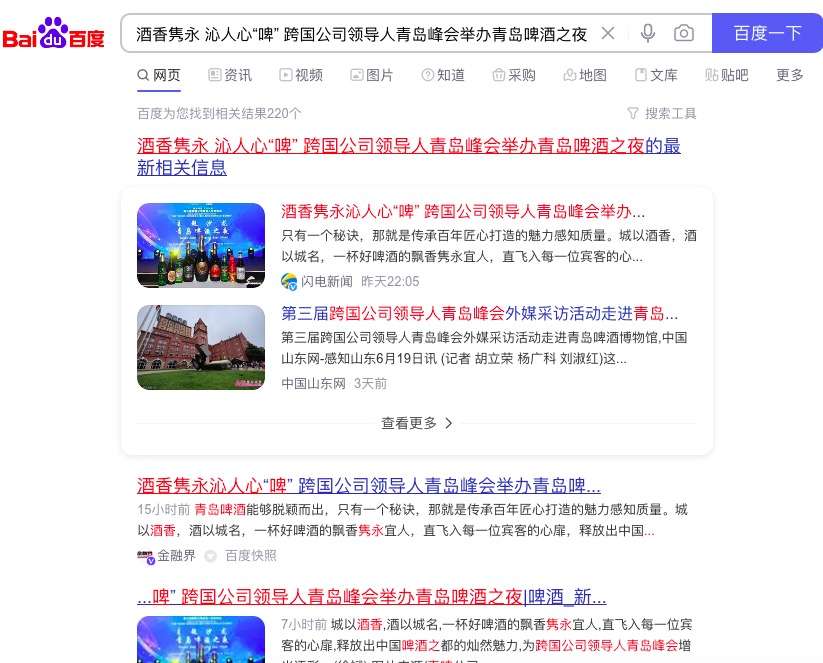Switch to the 视频 tab
This screenshot has height=663, width=823.
point(301,75)
